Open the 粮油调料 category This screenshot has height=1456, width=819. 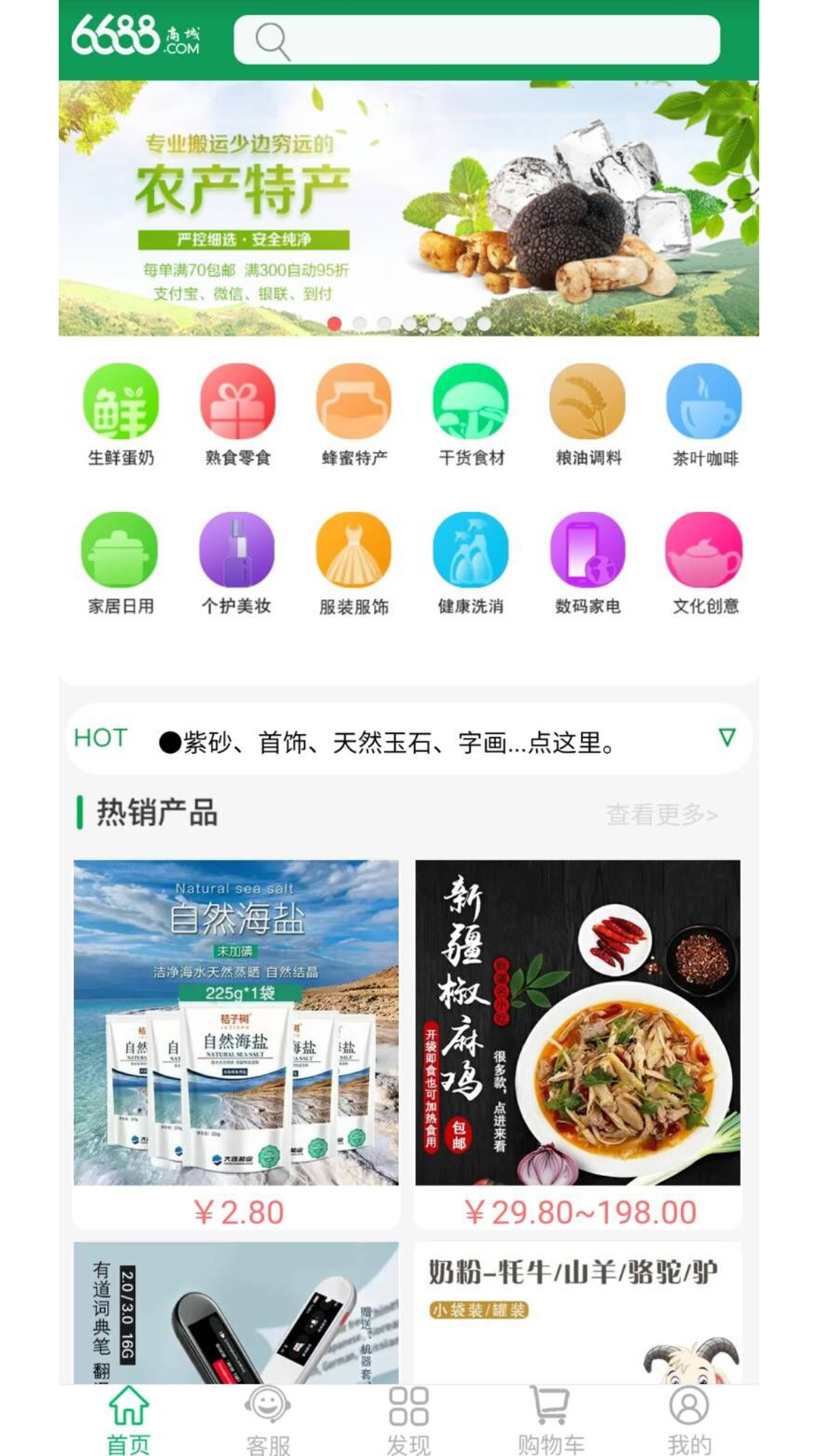tap(588, 414)
